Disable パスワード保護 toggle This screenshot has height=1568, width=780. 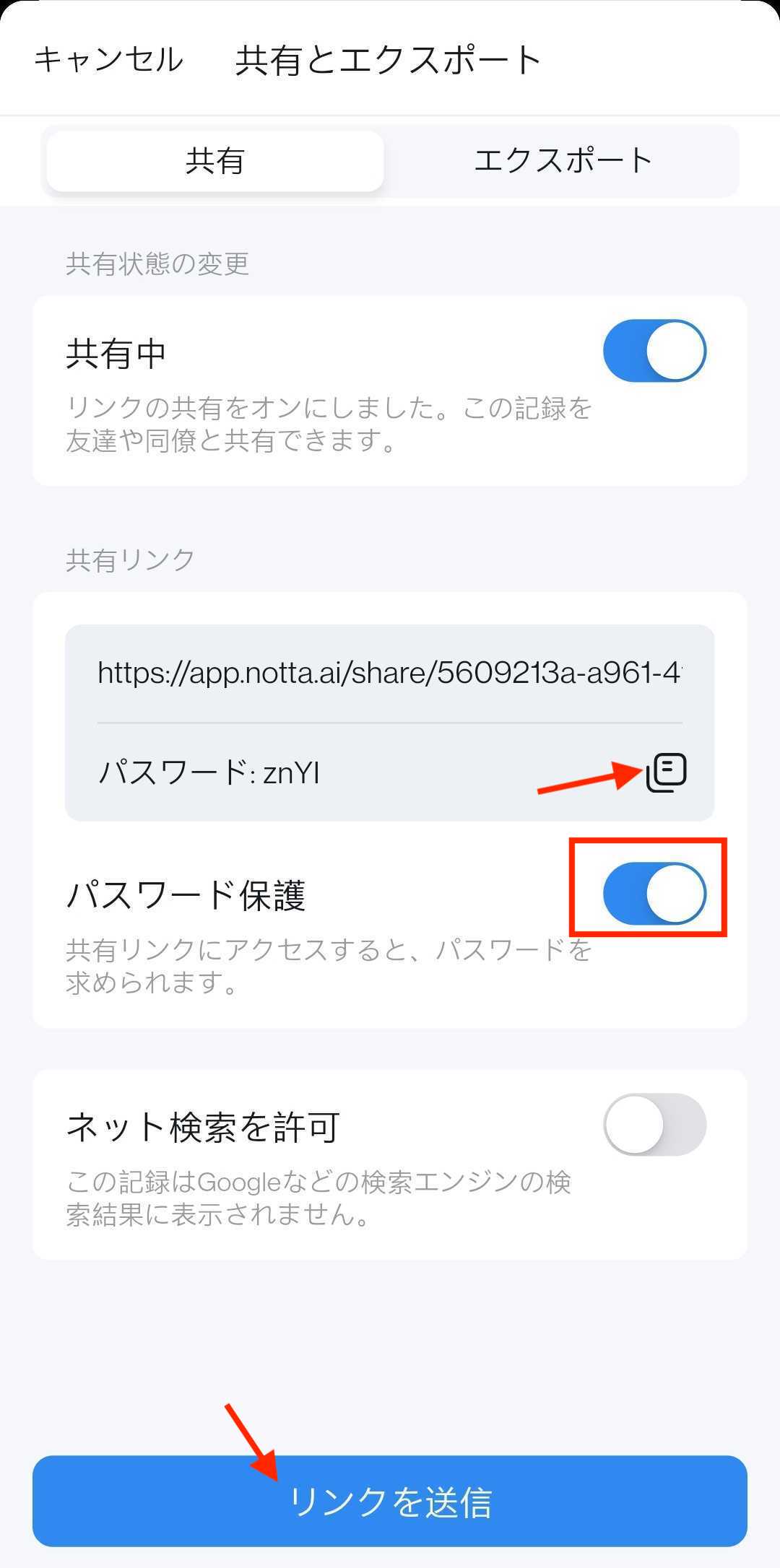click(654, 894)
